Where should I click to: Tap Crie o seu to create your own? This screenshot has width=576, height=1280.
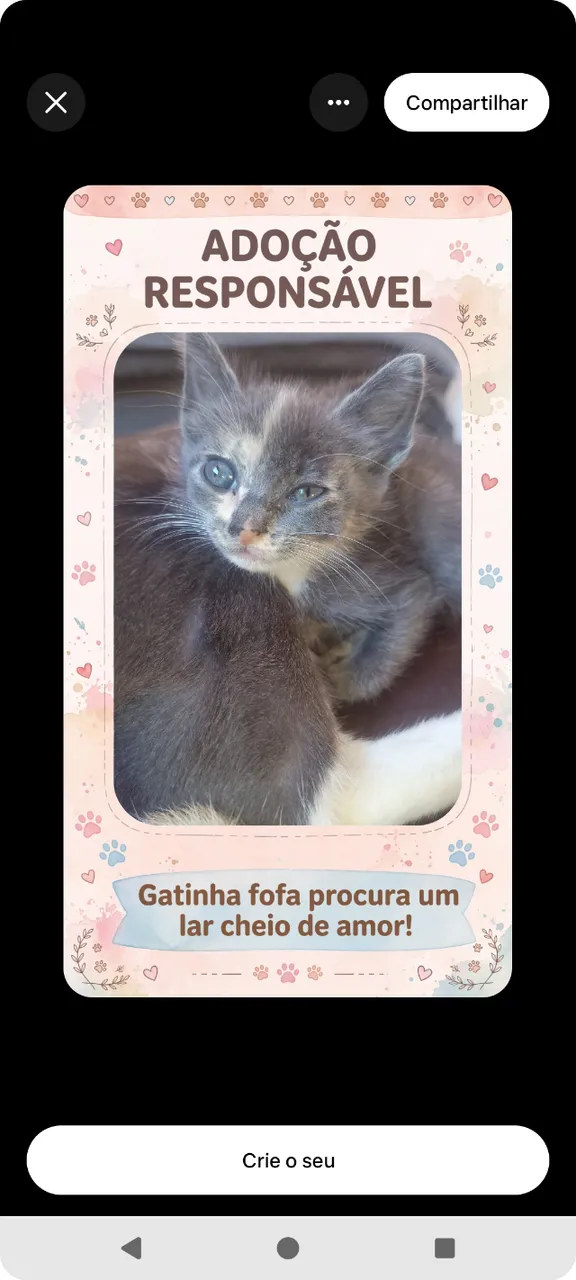[x=288, y=1160]
